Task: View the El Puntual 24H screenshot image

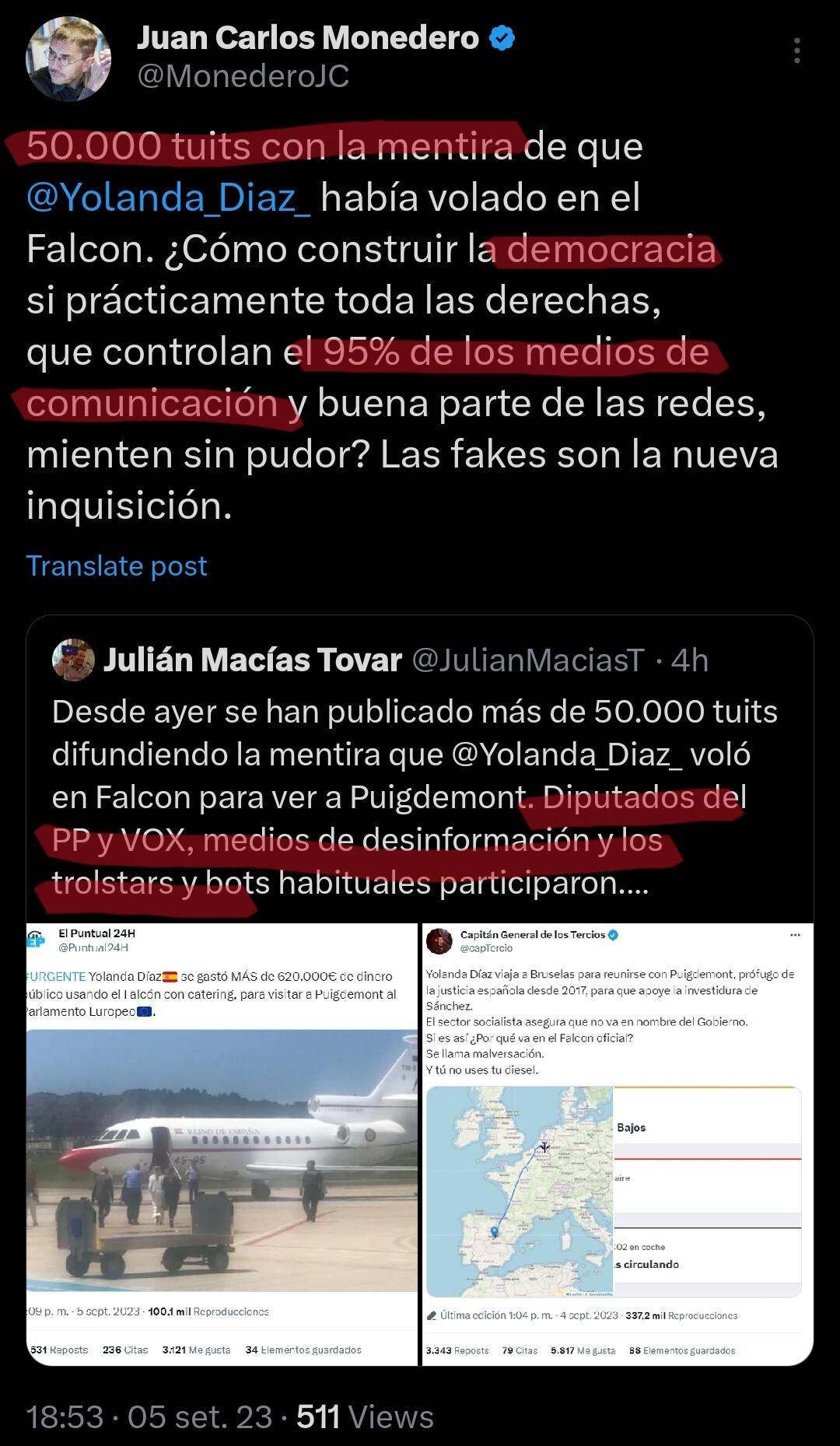Action: (222, 1144)
